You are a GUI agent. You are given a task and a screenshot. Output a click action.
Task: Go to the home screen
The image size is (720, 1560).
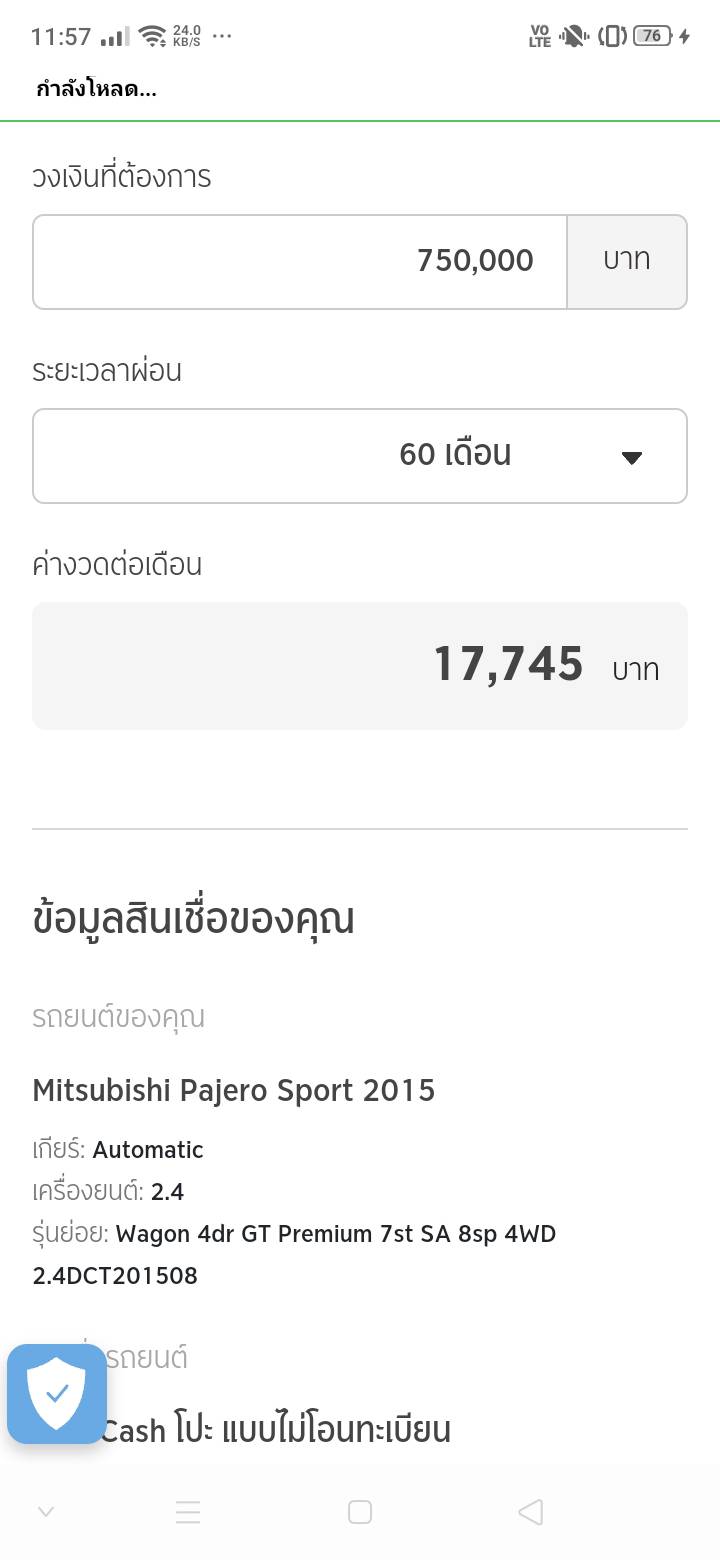click(360, 1512)
